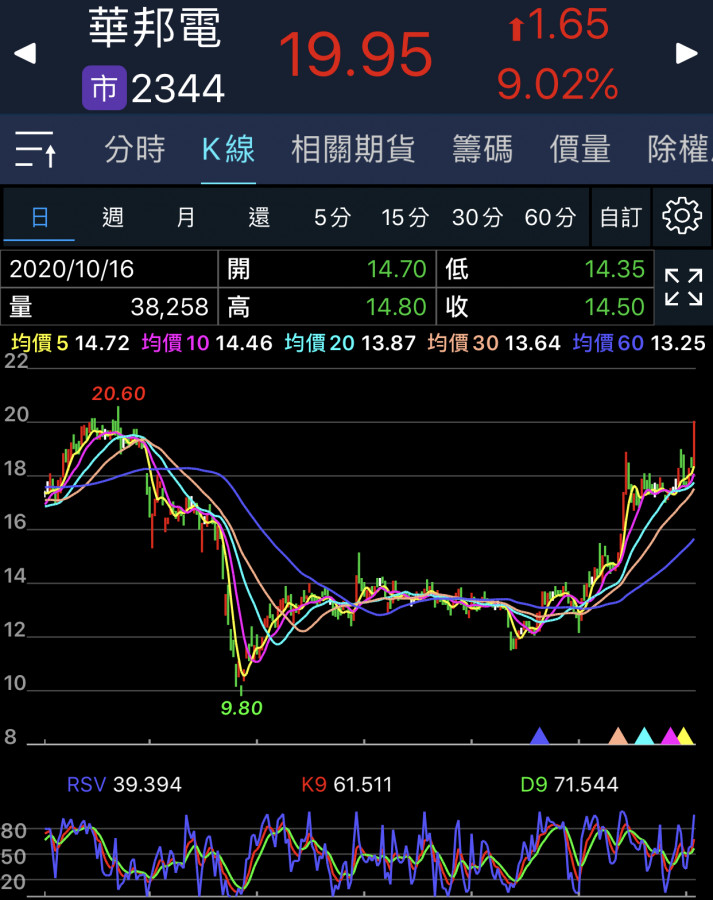Open the 相關期貨 tab
This screenshot has height=900, width=713.
click(353, 150)
